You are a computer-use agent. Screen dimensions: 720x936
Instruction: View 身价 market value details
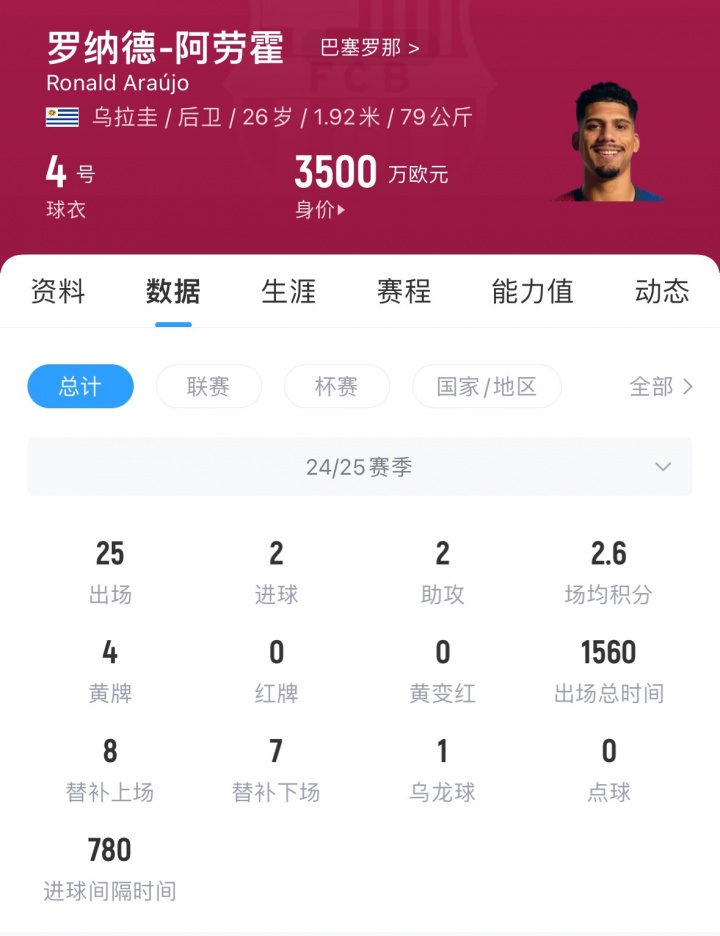point(320,210)
